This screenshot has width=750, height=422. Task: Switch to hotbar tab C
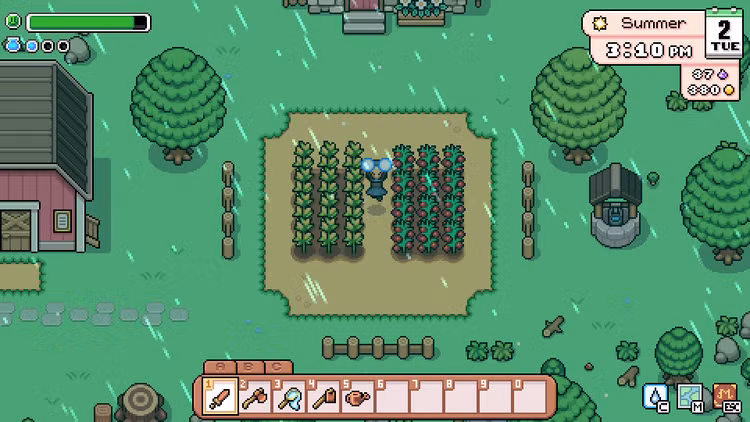click(x=277, y=367)
